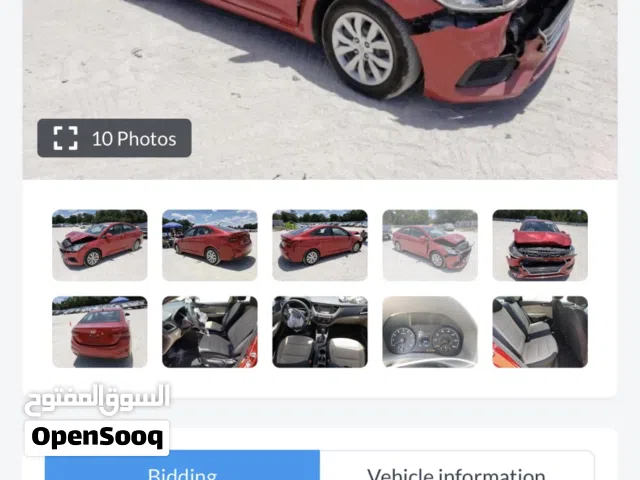Image resolution: width=640 pixels, height=480 pixels.
Task: View the front-left damaged car thumbnail
Action: pos(99,245)
